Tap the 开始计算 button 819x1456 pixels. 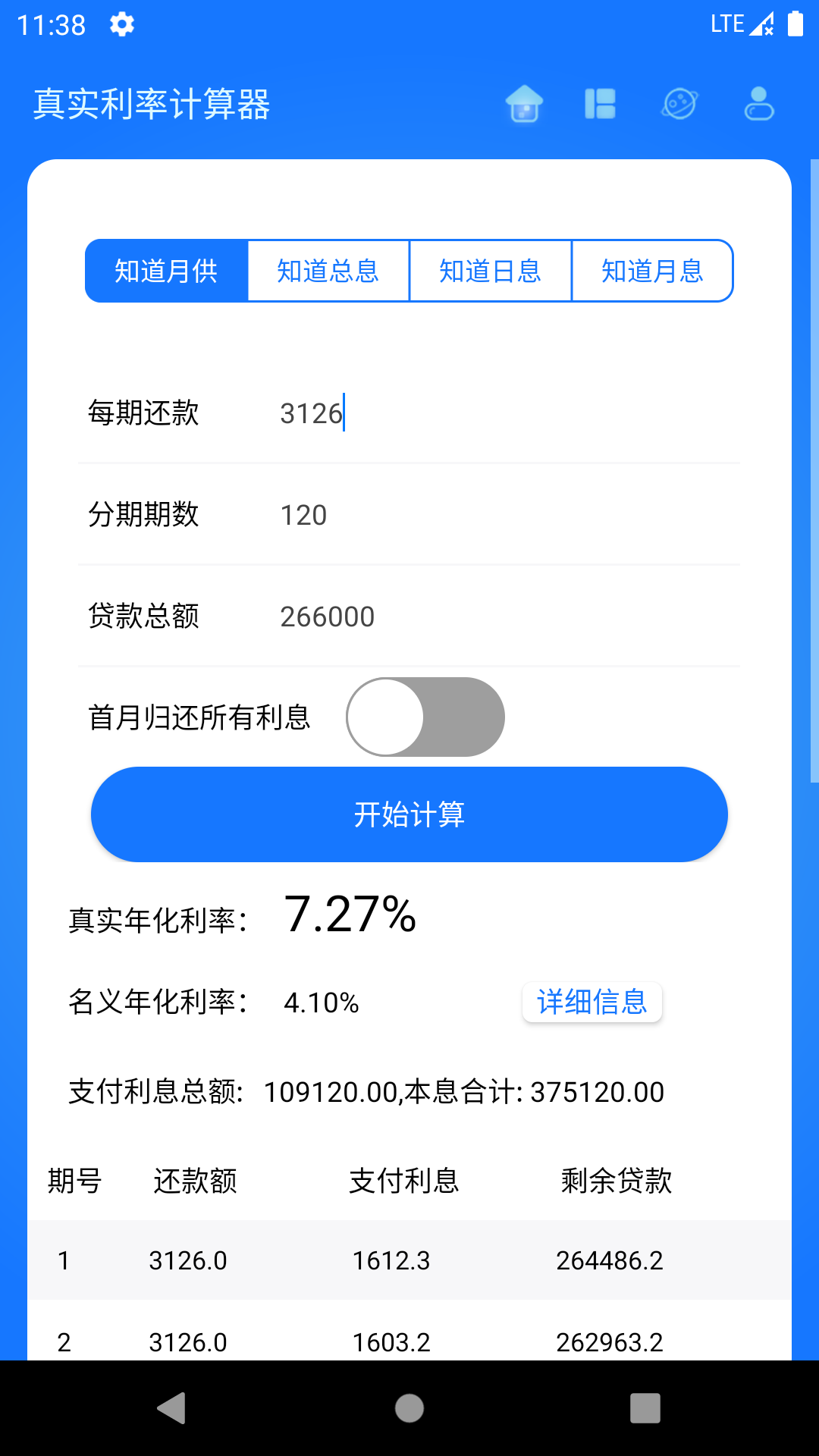click(409, 814)
